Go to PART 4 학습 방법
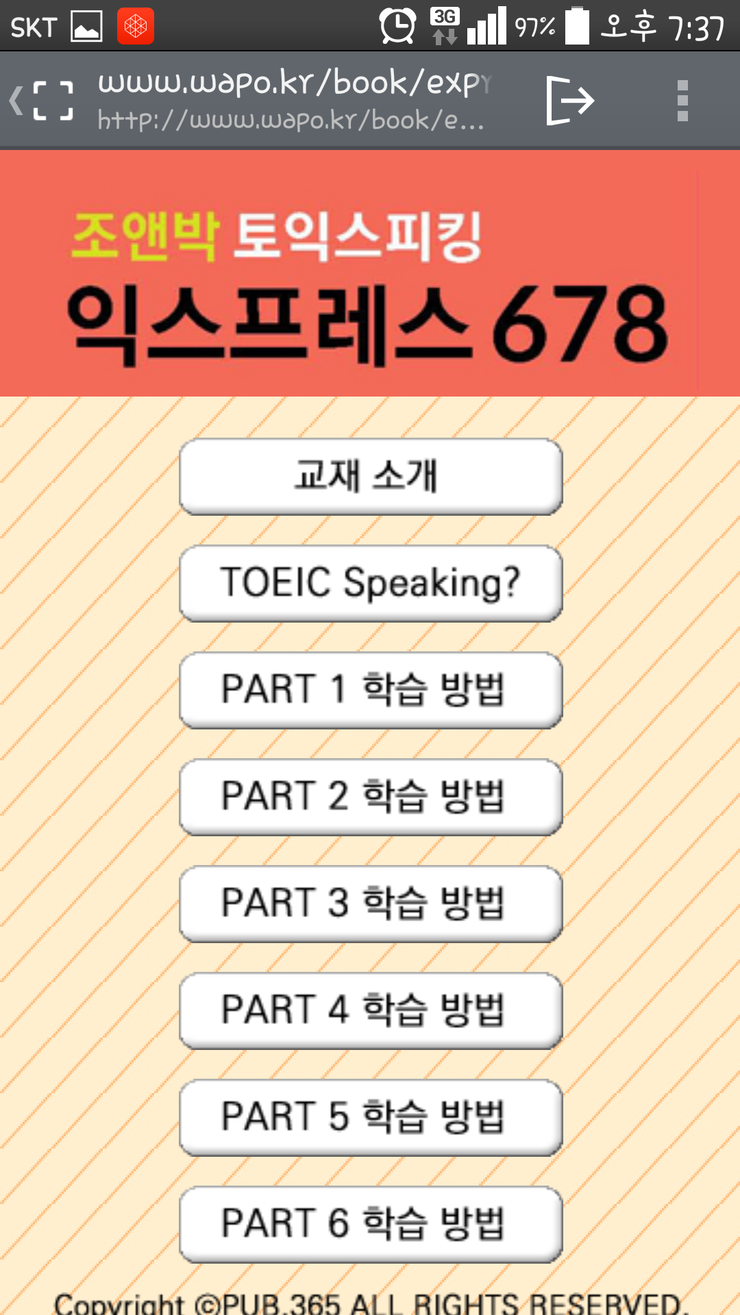 click(370, 1010)
